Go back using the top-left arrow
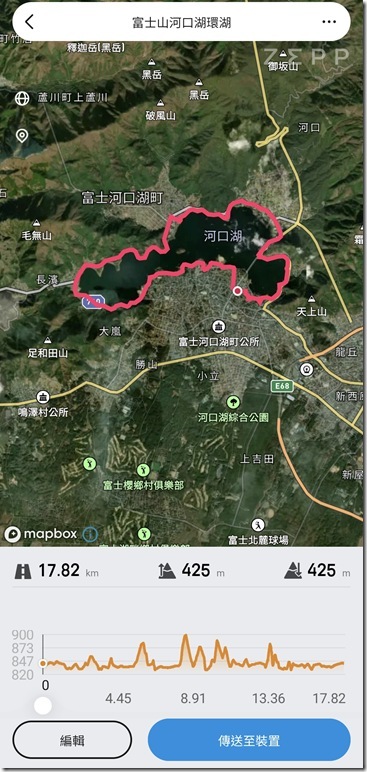The width and height of the screenshot is (367, 772). 30,22
